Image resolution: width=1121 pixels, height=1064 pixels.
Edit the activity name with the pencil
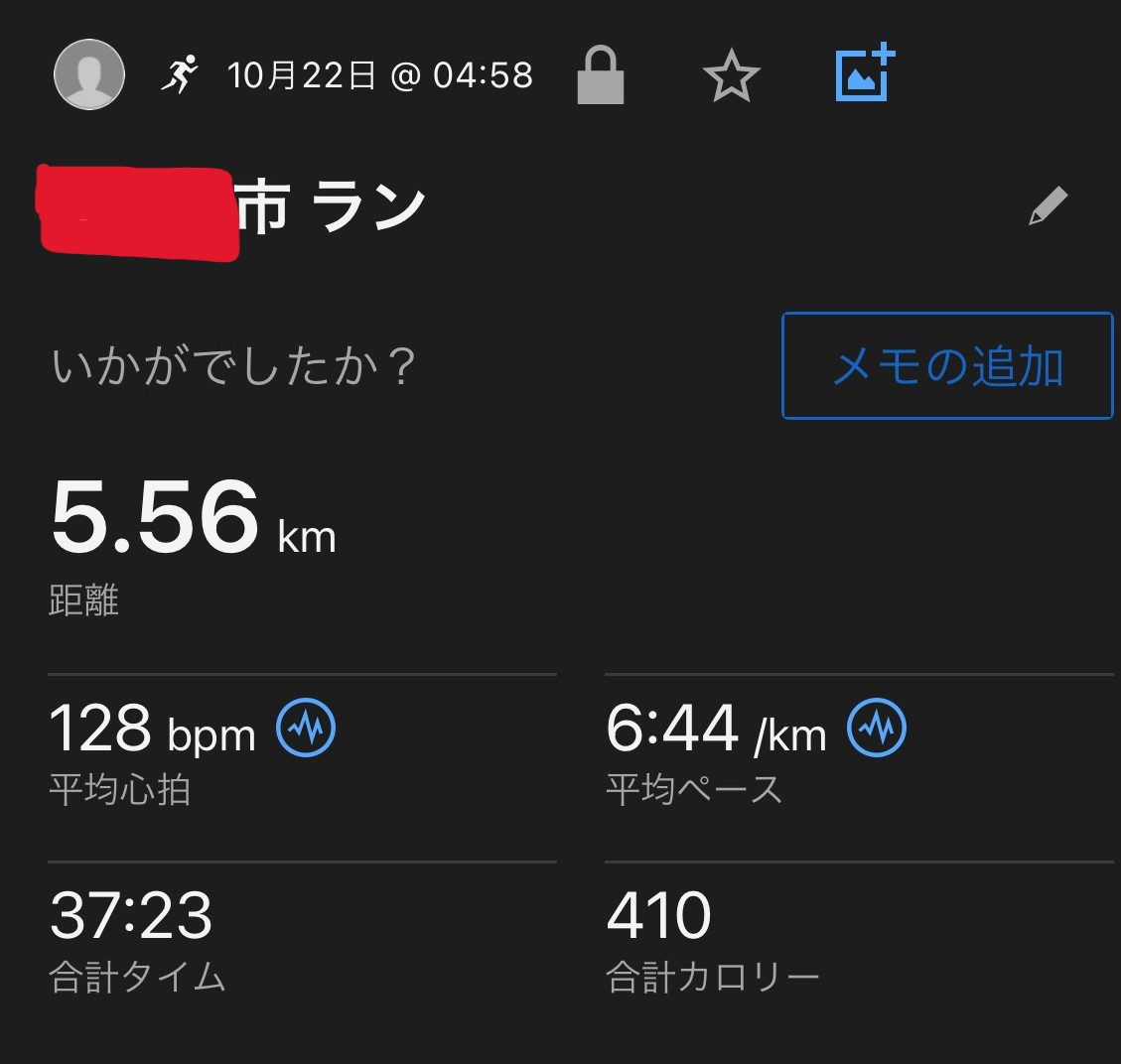click(x=1048, y=206)
